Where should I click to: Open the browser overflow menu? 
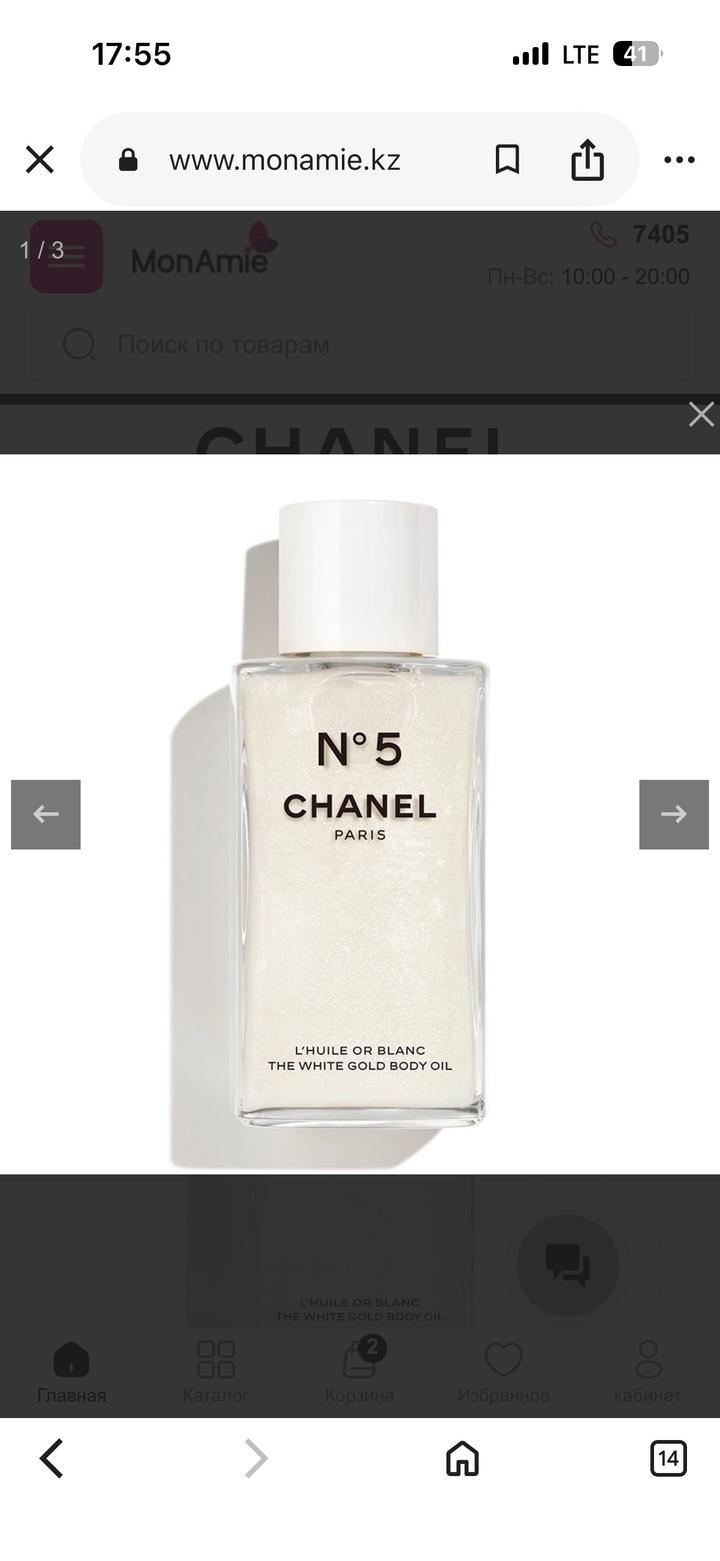pyautogui.click(x=679, y=160)
